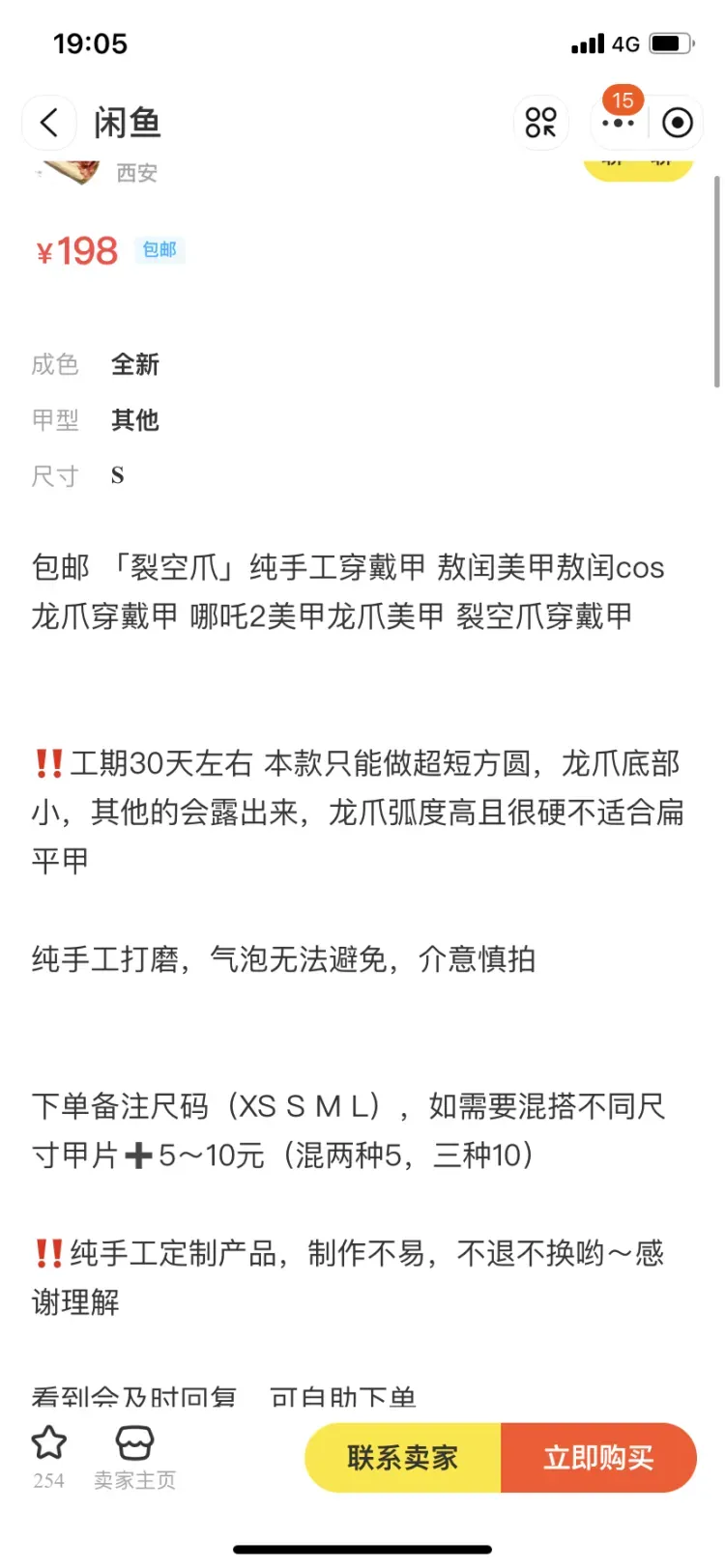Tap 联系卖家 to contact the seller

coord(403,1458)
